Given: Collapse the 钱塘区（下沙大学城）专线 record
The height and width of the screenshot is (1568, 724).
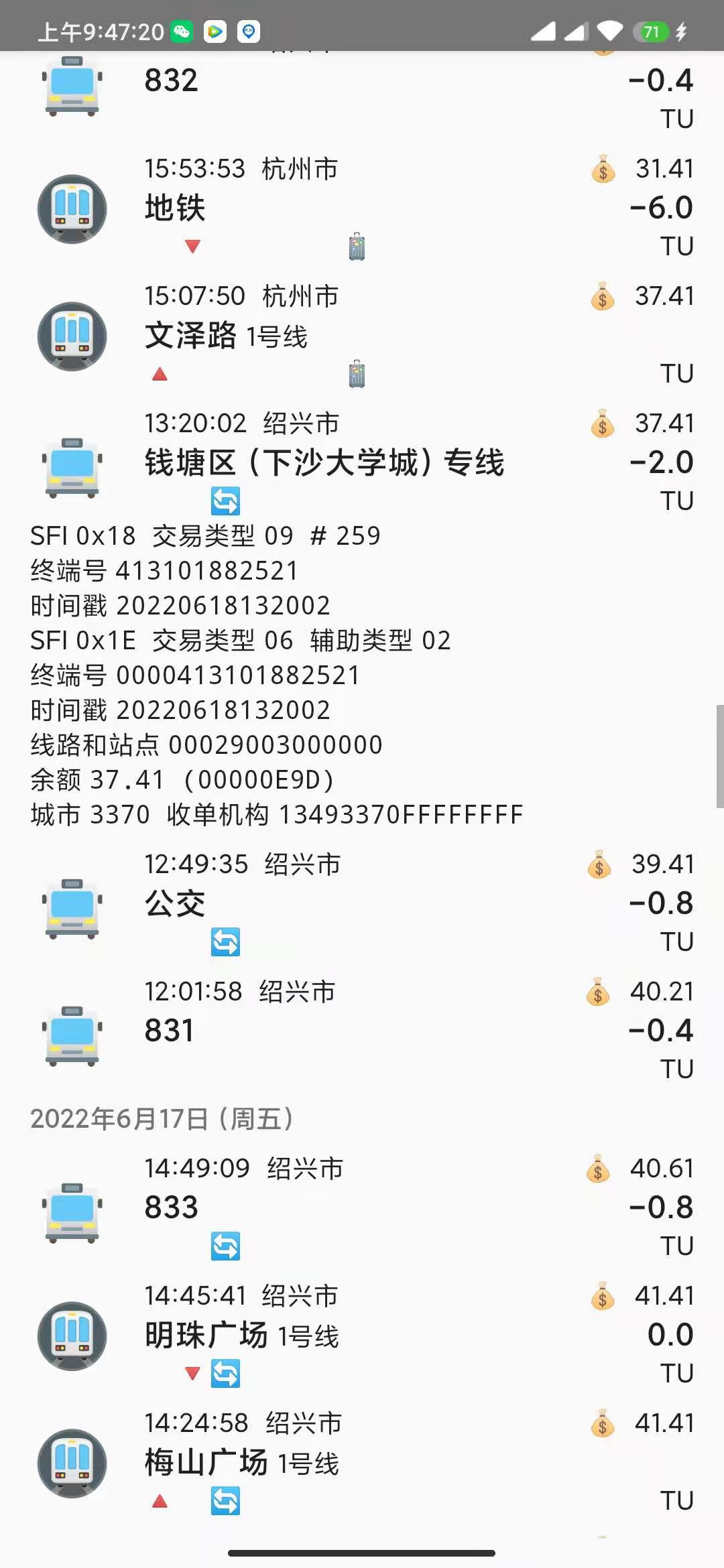Looking at the screenshot, I should pyautogui.click(x=362, y=462).
